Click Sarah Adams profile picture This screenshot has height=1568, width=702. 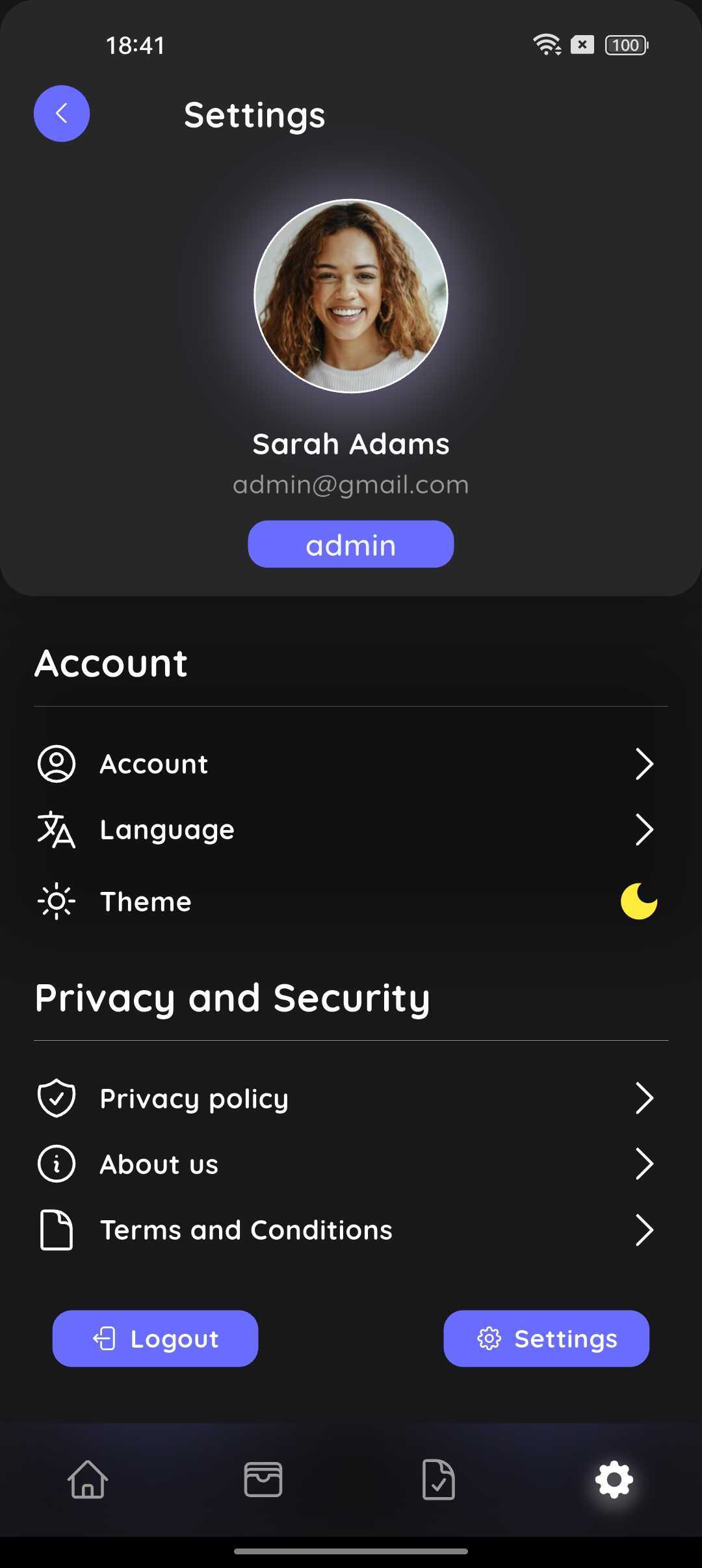point(350,296)
